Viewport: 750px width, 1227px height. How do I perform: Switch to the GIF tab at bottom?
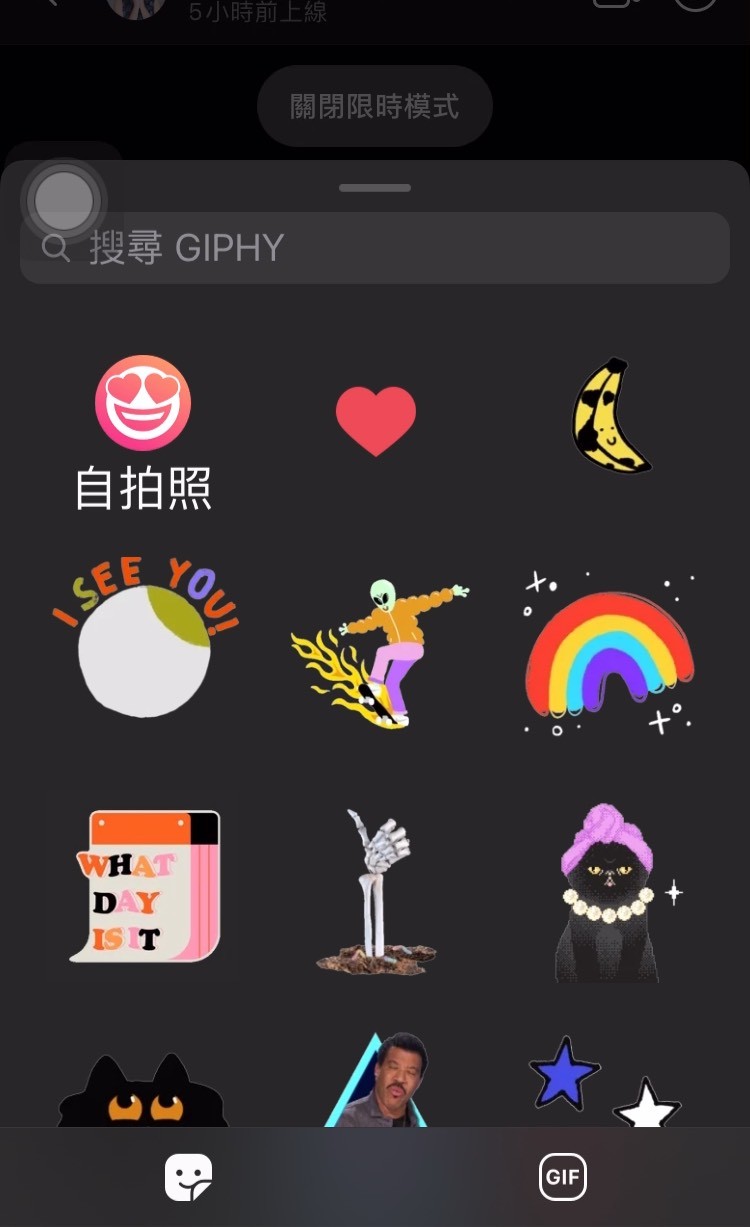562,1177
